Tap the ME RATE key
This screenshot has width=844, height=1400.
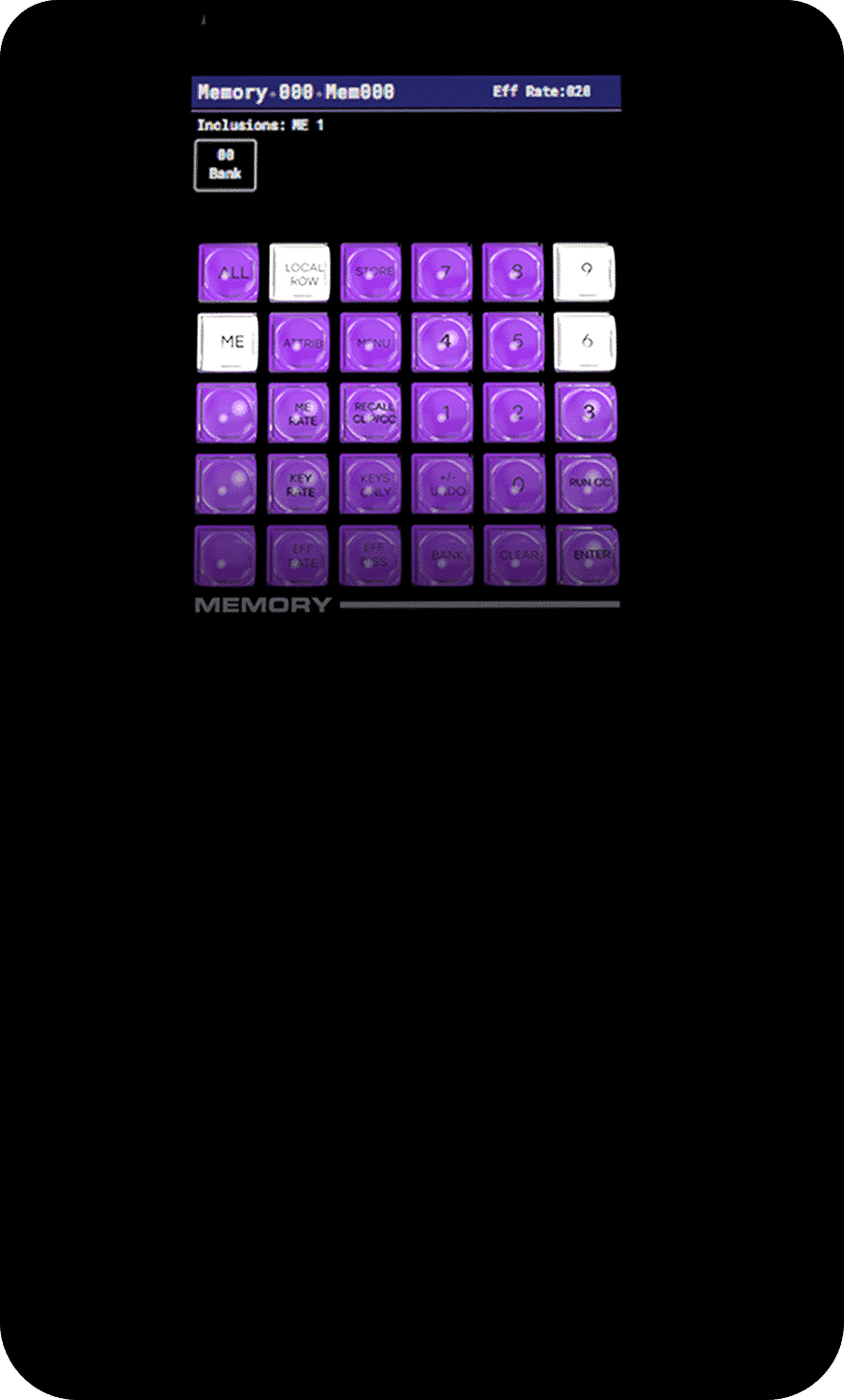300,413
